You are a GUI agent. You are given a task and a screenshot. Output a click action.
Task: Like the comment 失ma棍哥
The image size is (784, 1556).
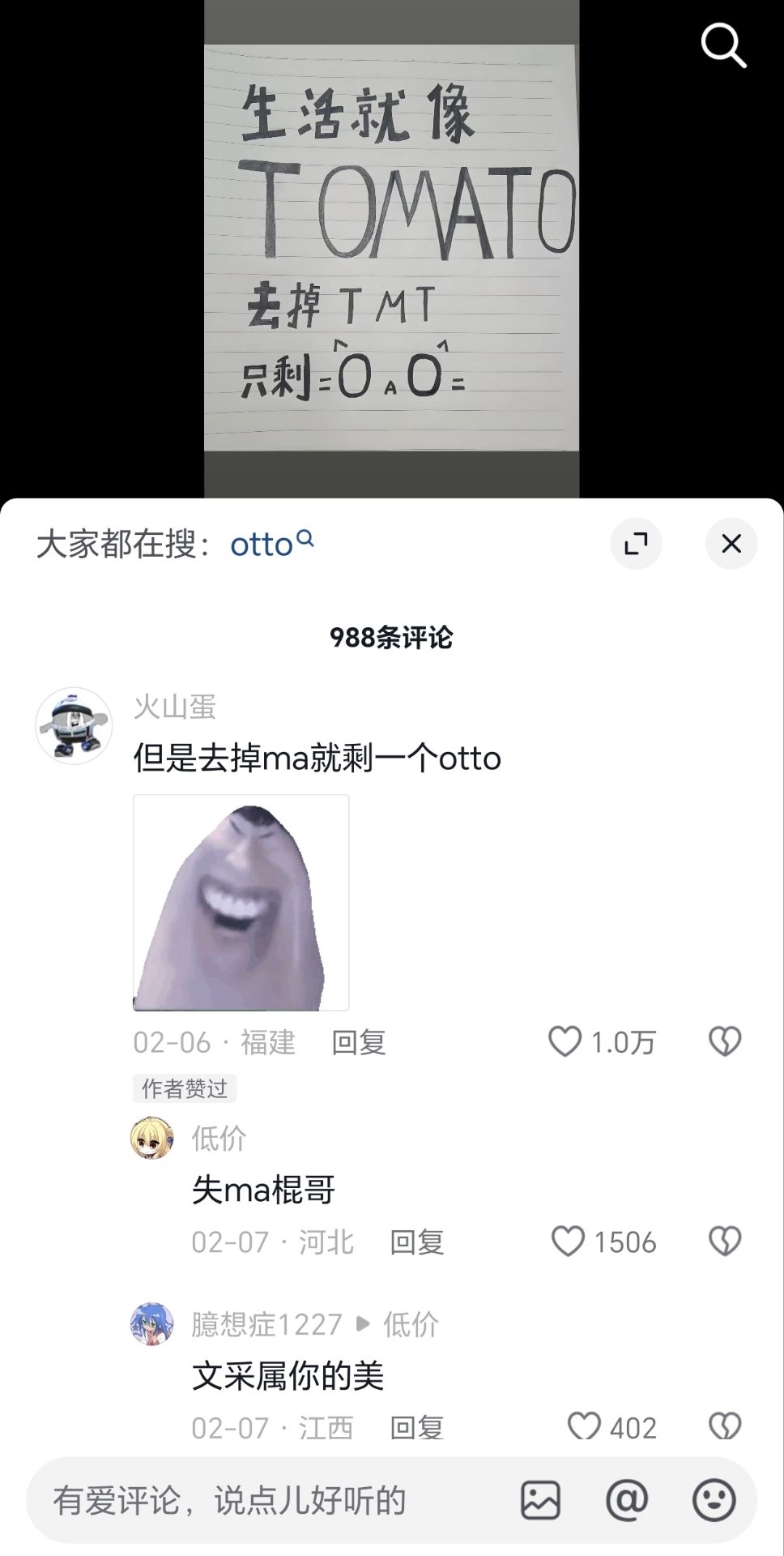point(568,1241)
